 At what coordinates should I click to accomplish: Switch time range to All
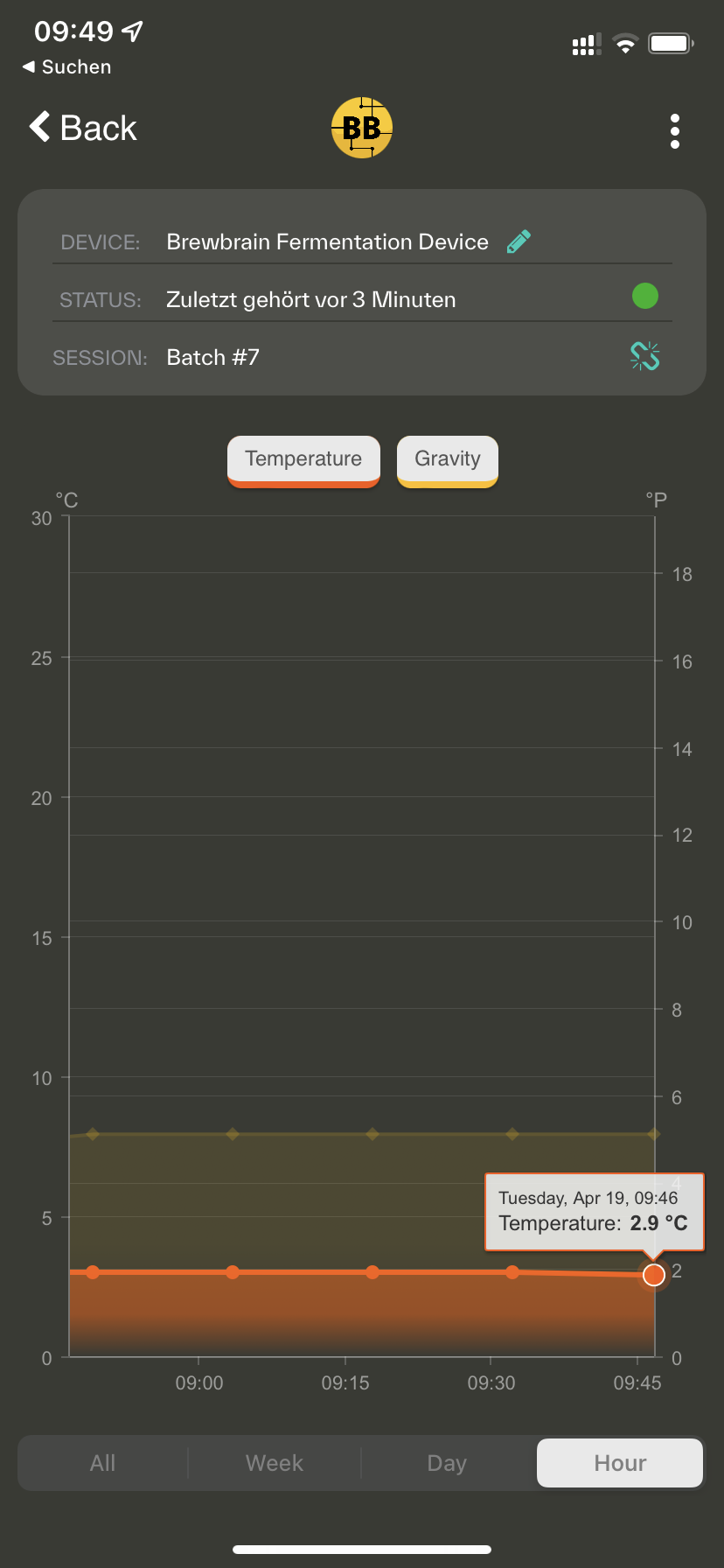tap(102, 1463)
